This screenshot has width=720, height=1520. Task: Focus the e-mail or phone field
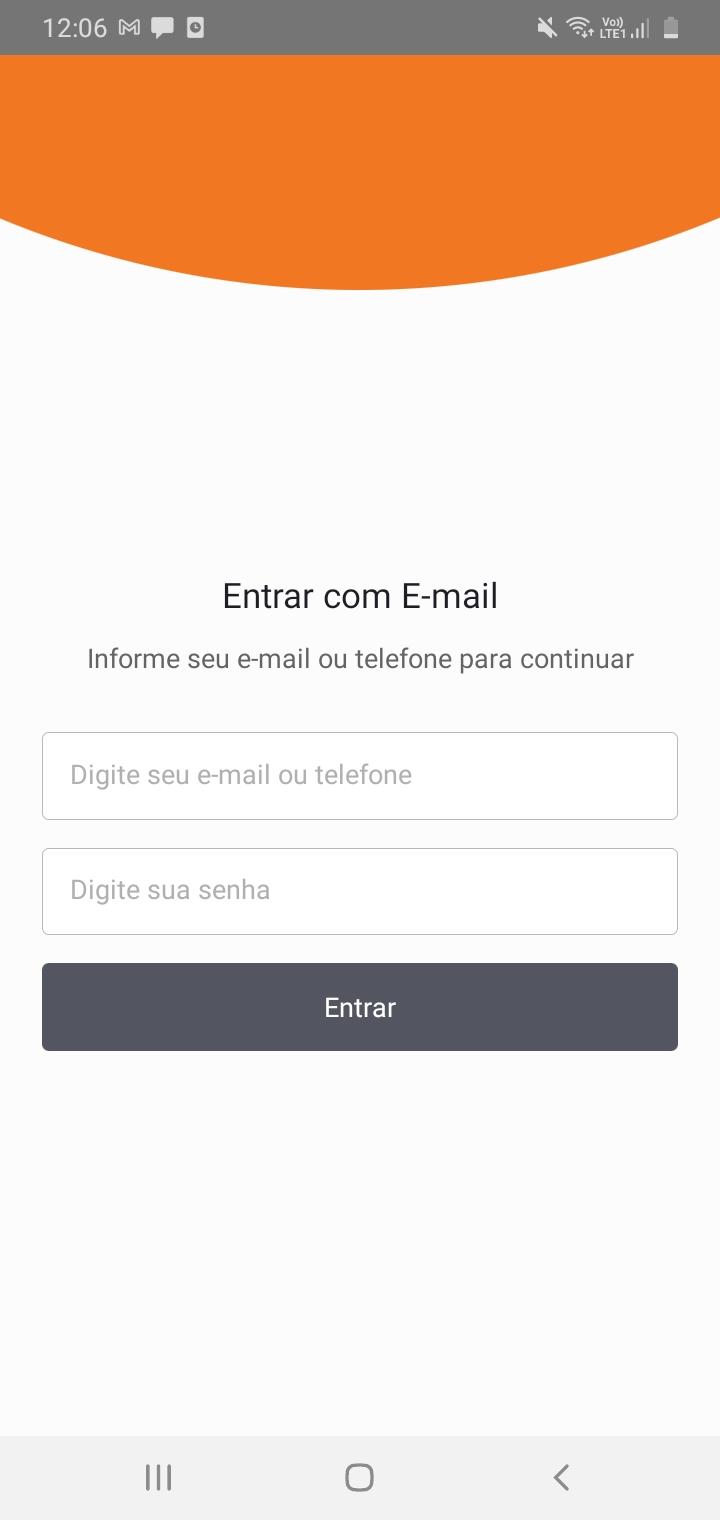[360, 776]
